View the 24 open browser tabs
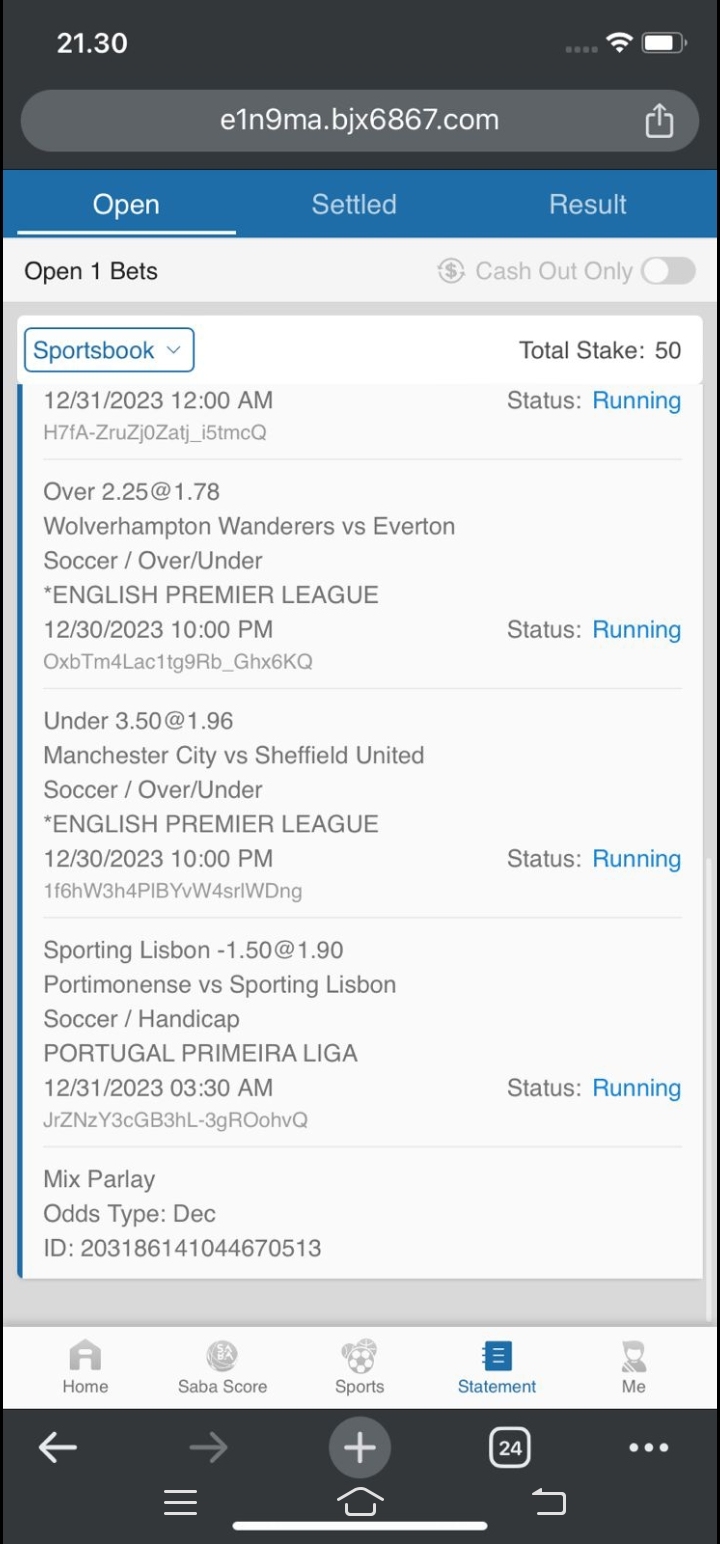The image size is (720, 1544). point(510,1447)
